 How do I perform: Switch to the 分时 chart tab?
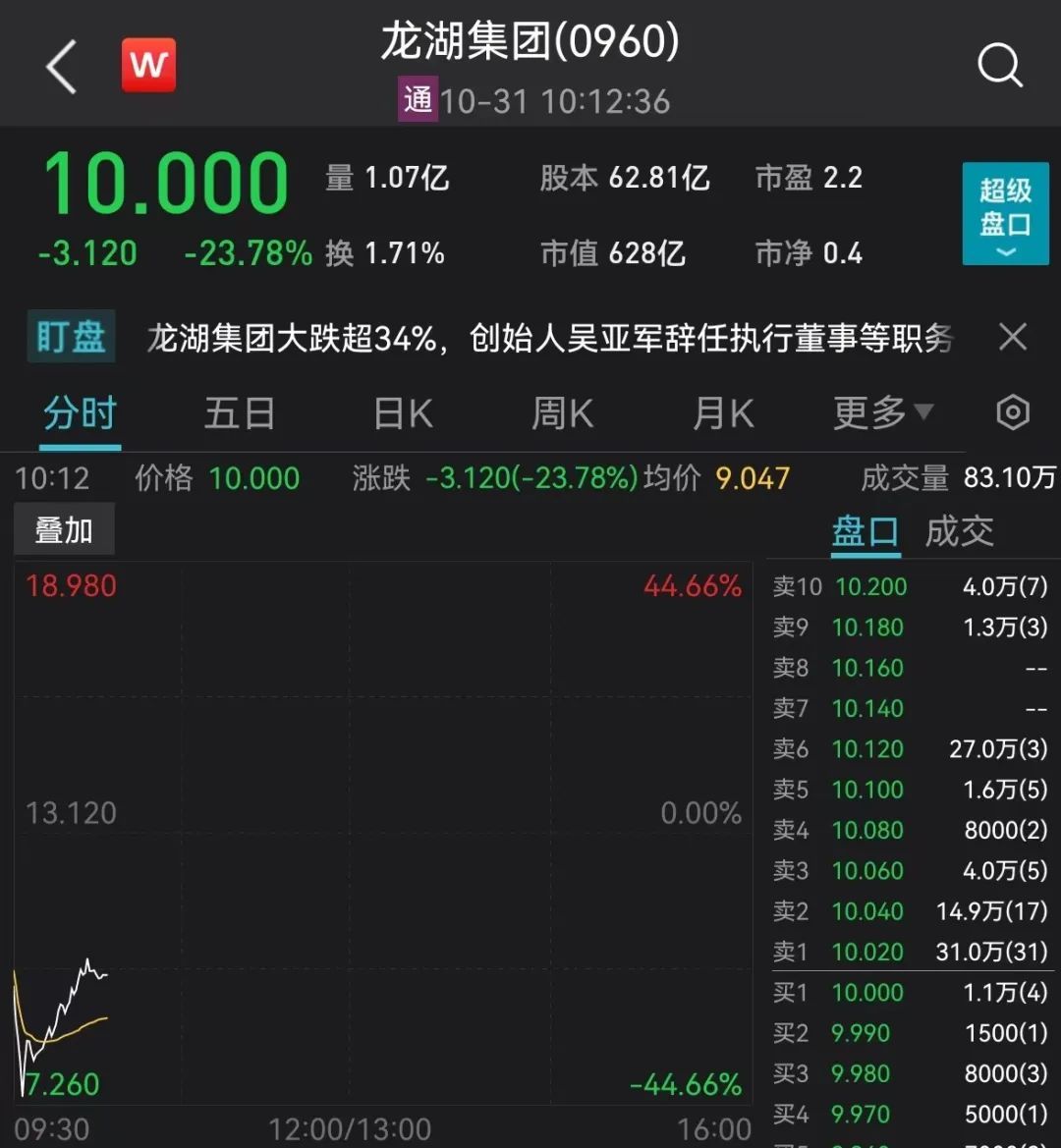[x=81, y=413]
